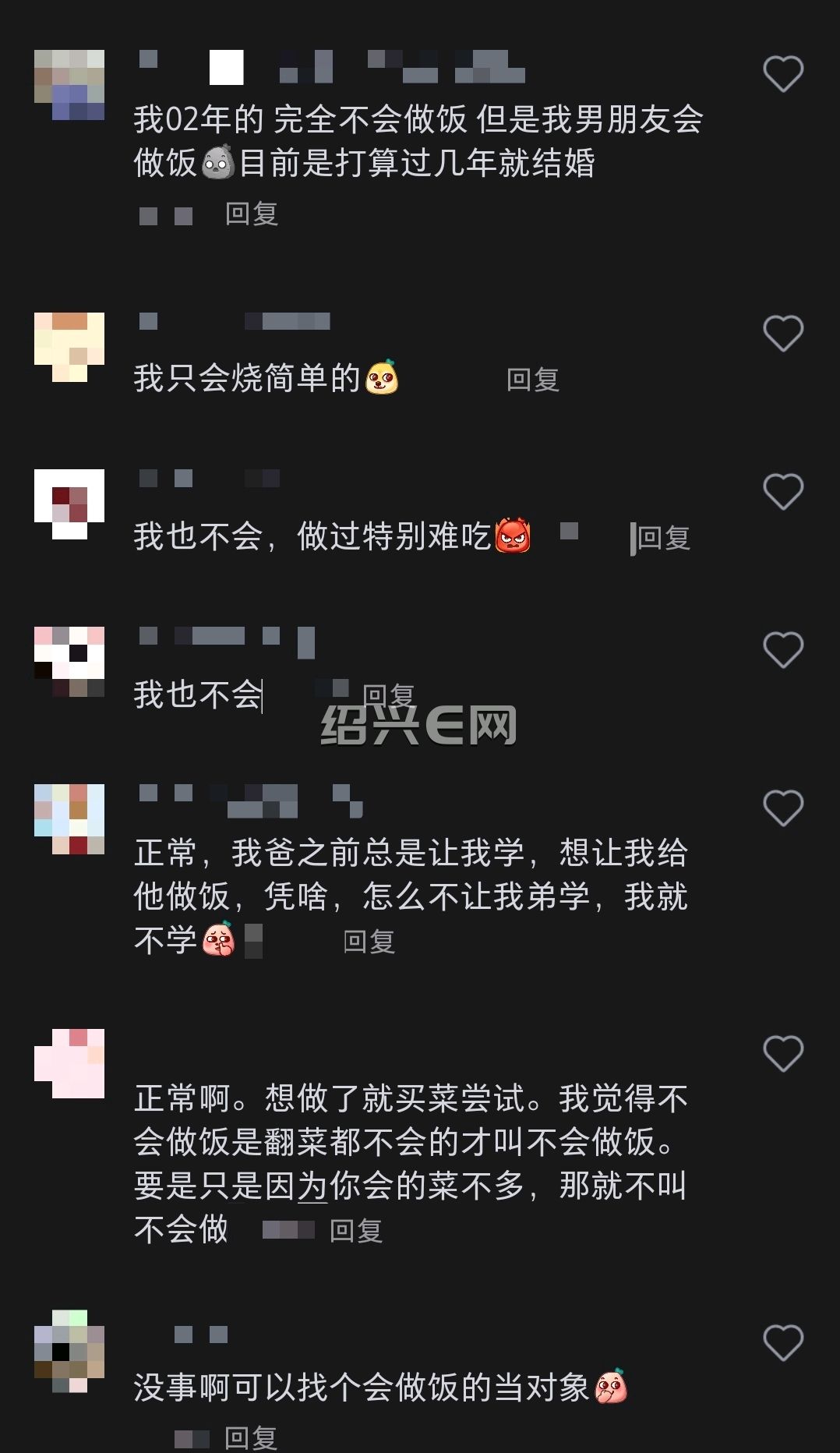Like the comment about 我爸之前总是让我学

[x=782, y=808]
